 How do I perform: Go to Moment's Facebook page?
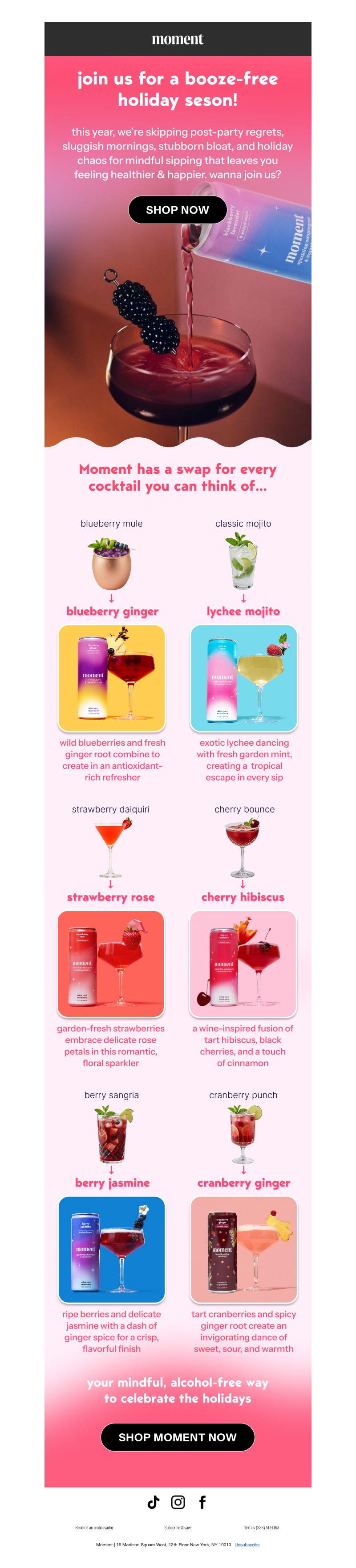click(202, 1502)
